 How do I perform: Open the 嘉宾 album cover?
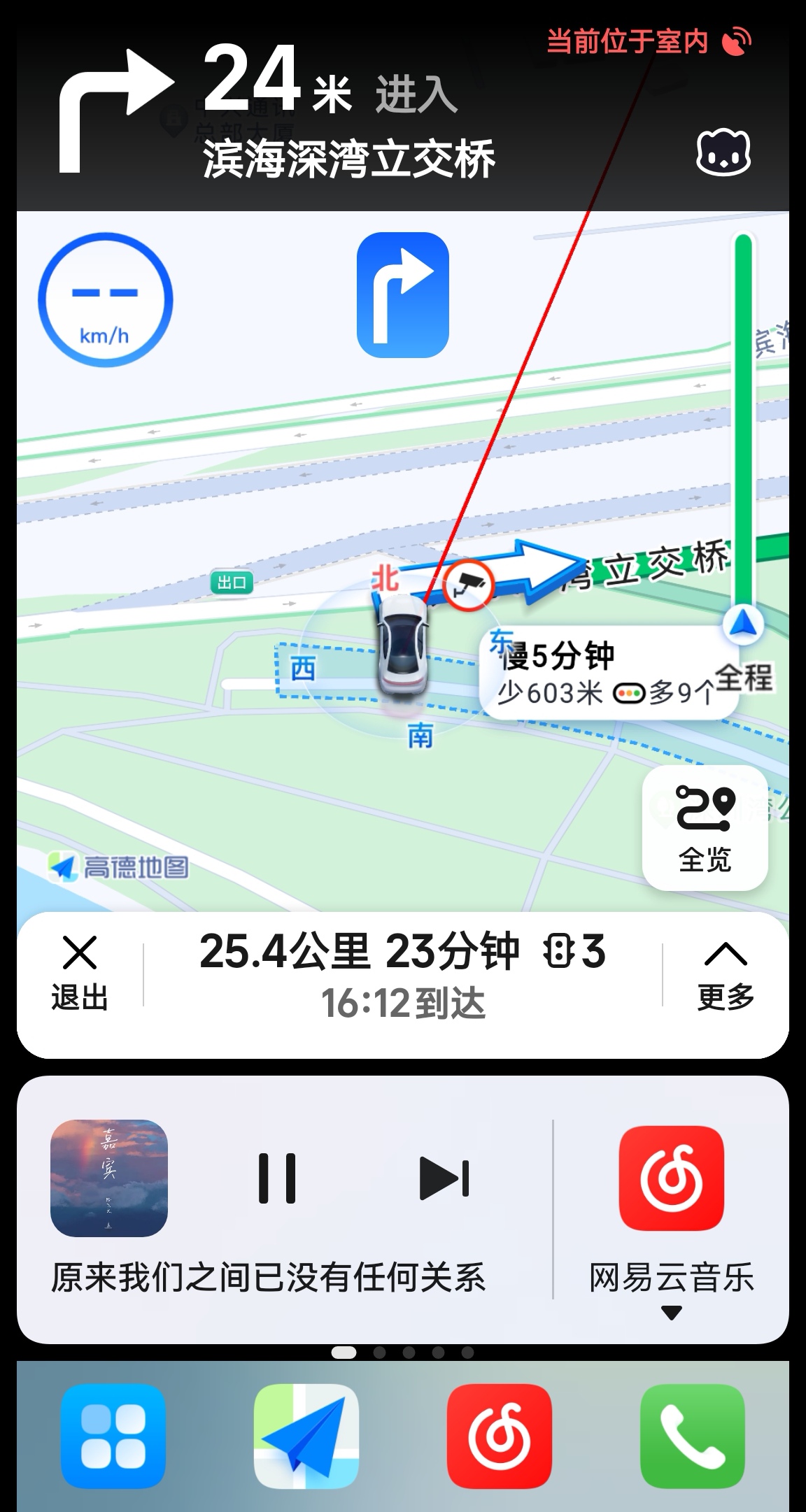click(x=108, y=1178)
